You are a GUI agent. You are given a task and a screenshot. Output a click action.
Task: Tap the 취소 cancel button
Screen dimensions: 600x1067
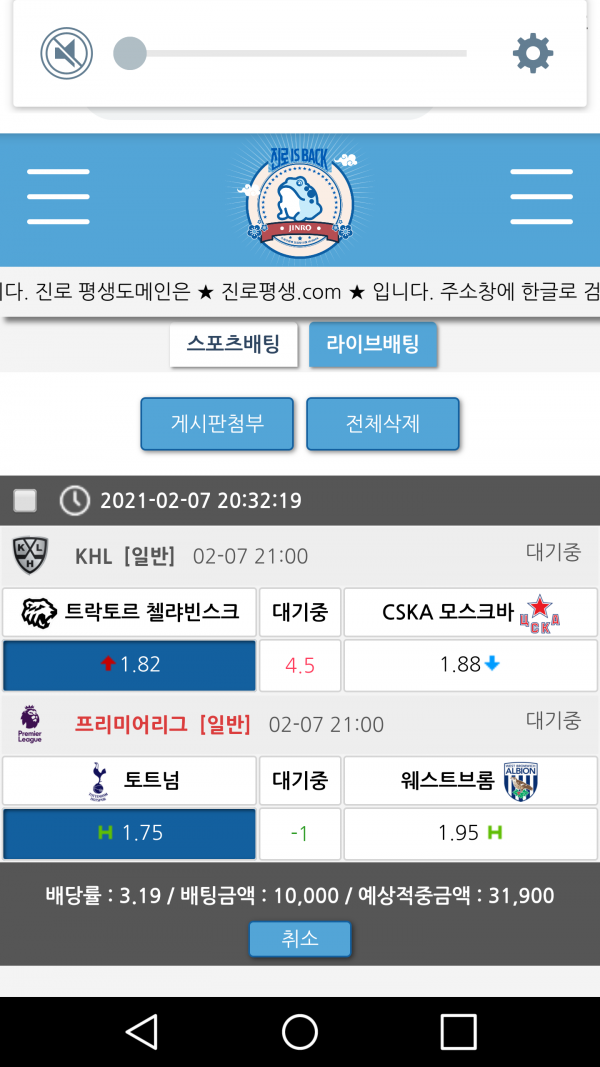pos(299,939)
